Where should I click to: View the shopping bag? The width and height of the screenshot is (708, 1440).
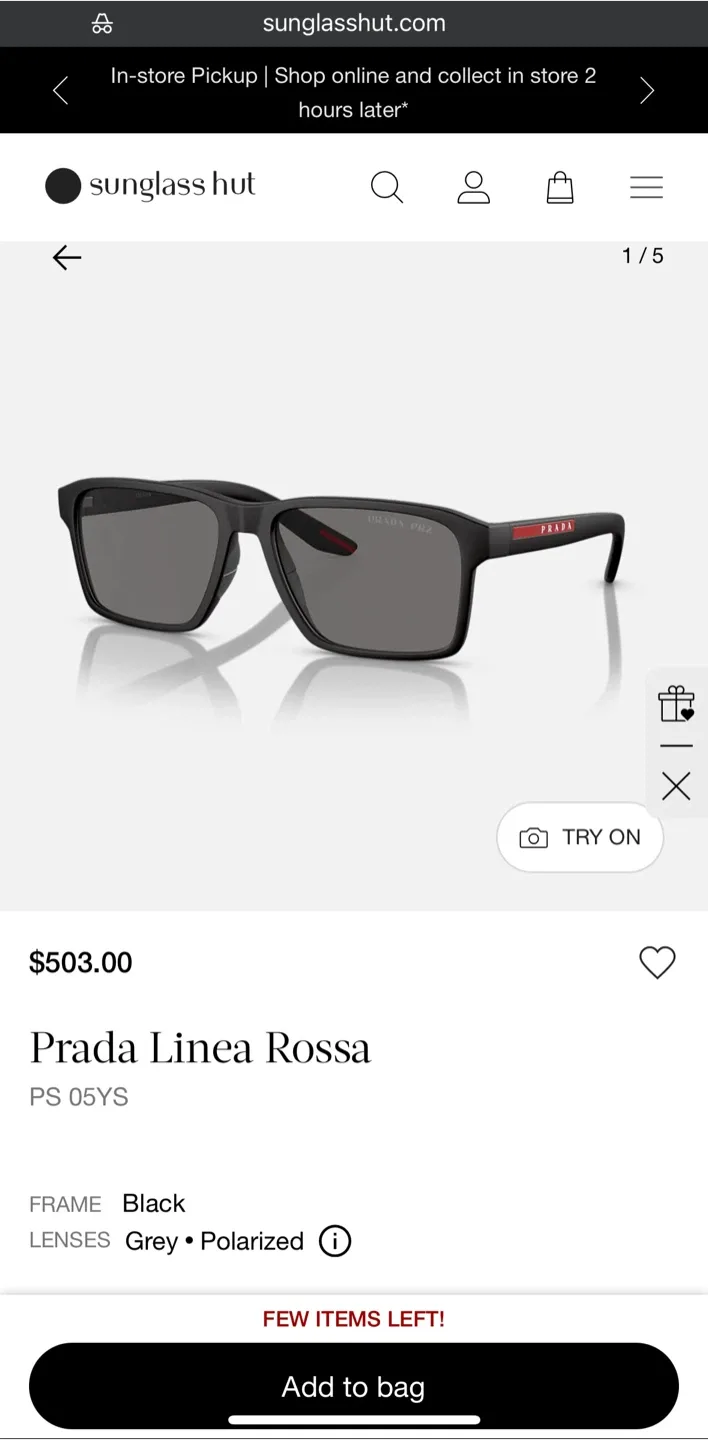[560, 187]
